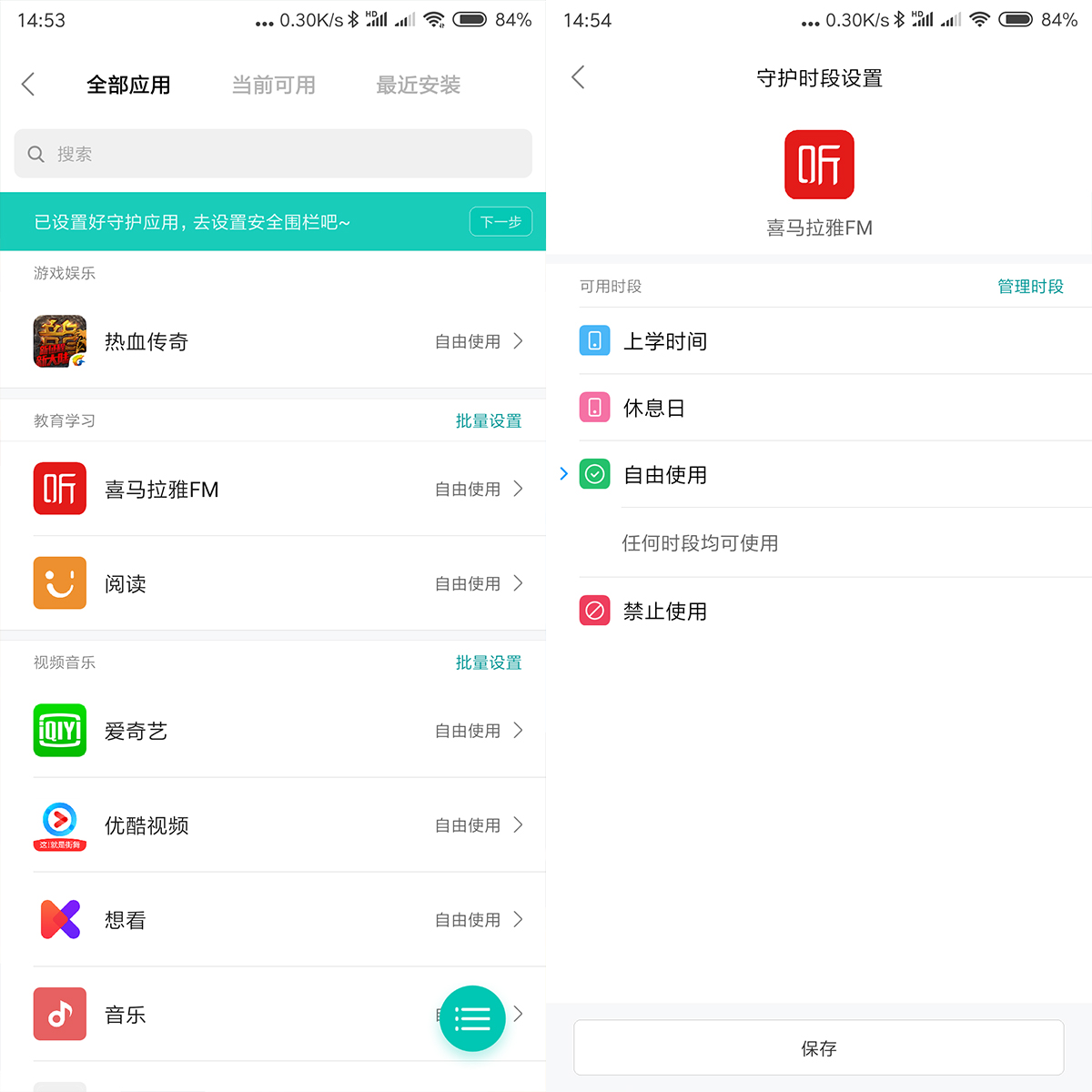Open 批量设置 for 教育学习
1092x1092 pixels.
[488, 420]
